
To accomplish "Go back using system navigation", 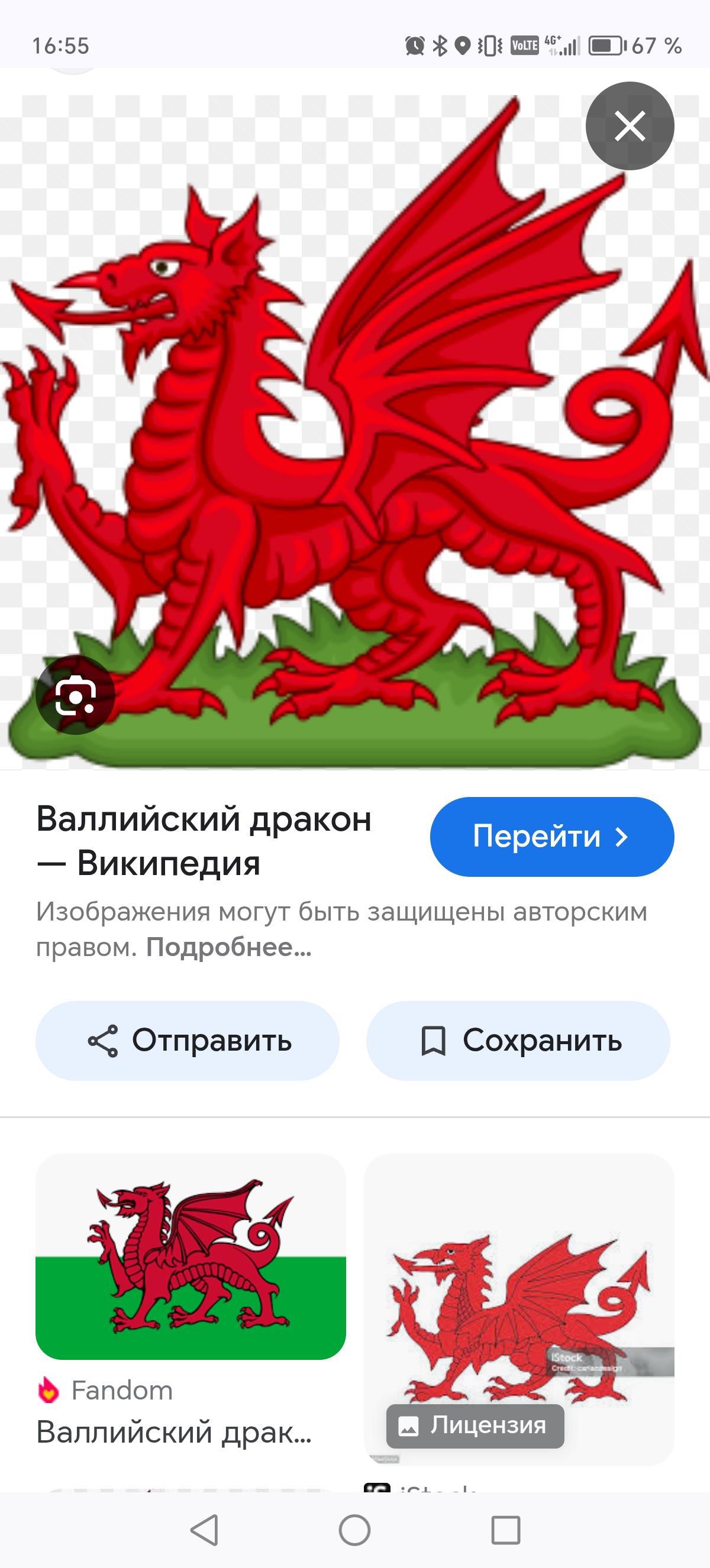I will 205,1530.
